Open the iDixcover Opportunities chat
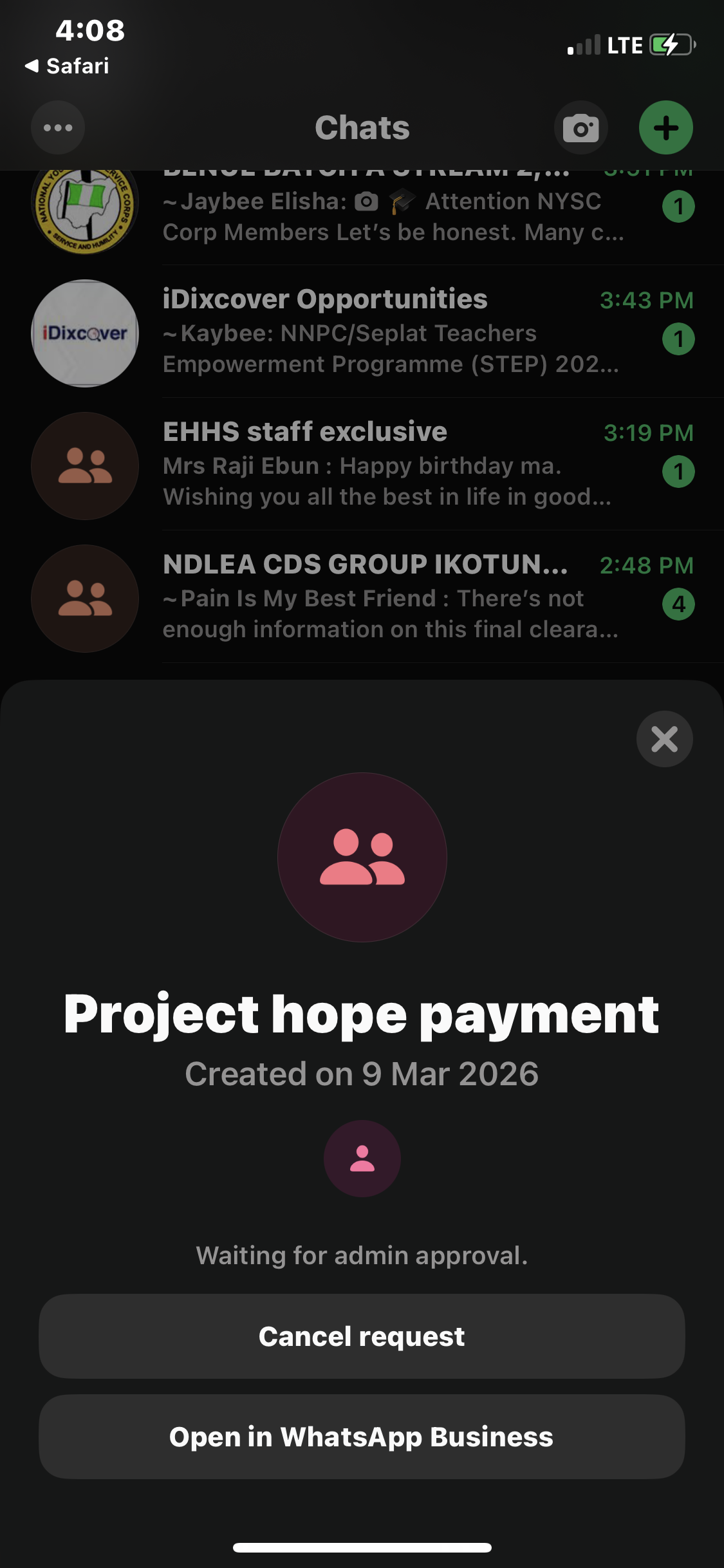The width and height of the screenshot is (724, 1568). [x=386, y=332]
